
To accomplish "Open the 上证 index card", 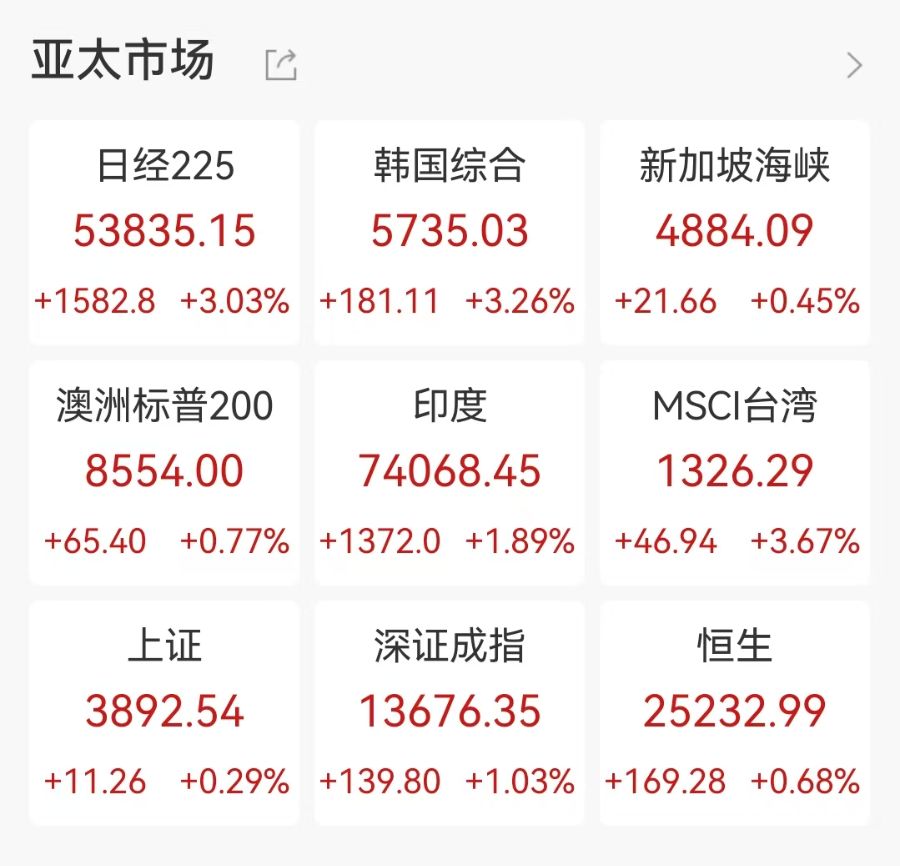I will pos(164,712).
